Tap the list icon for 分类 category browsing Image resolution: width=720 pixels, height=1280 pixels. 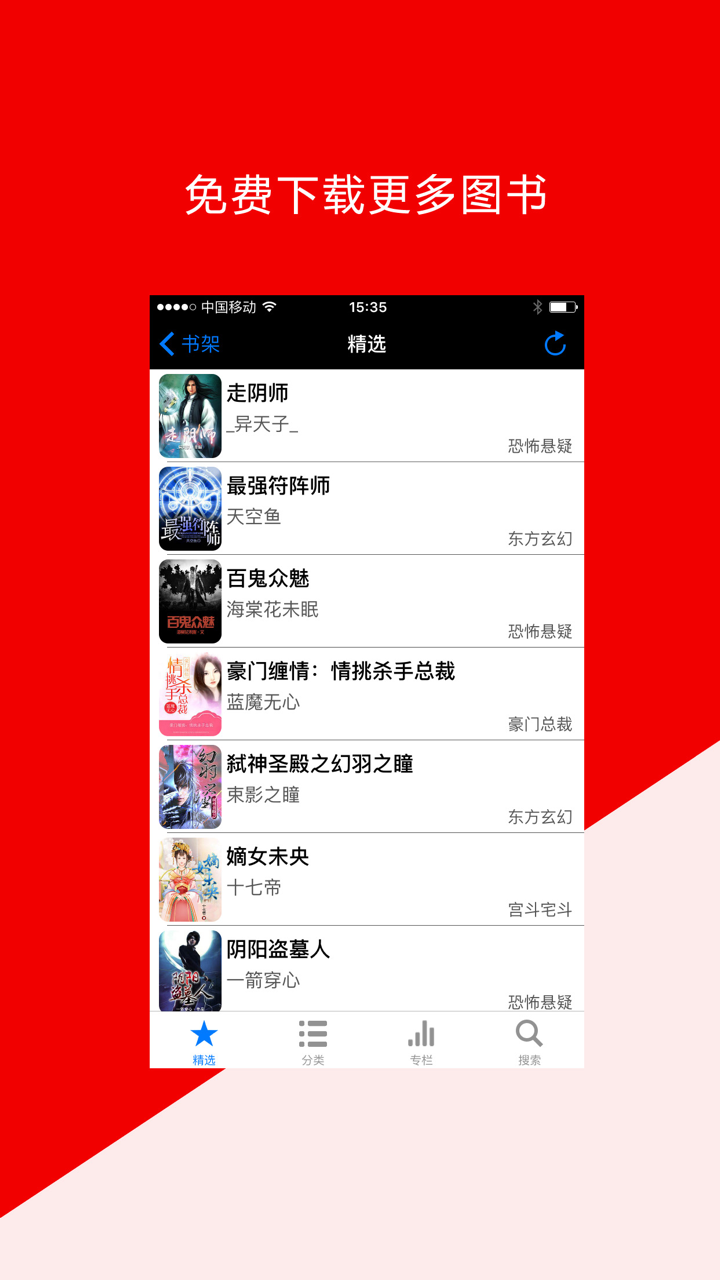click(x=312, y=1033)
